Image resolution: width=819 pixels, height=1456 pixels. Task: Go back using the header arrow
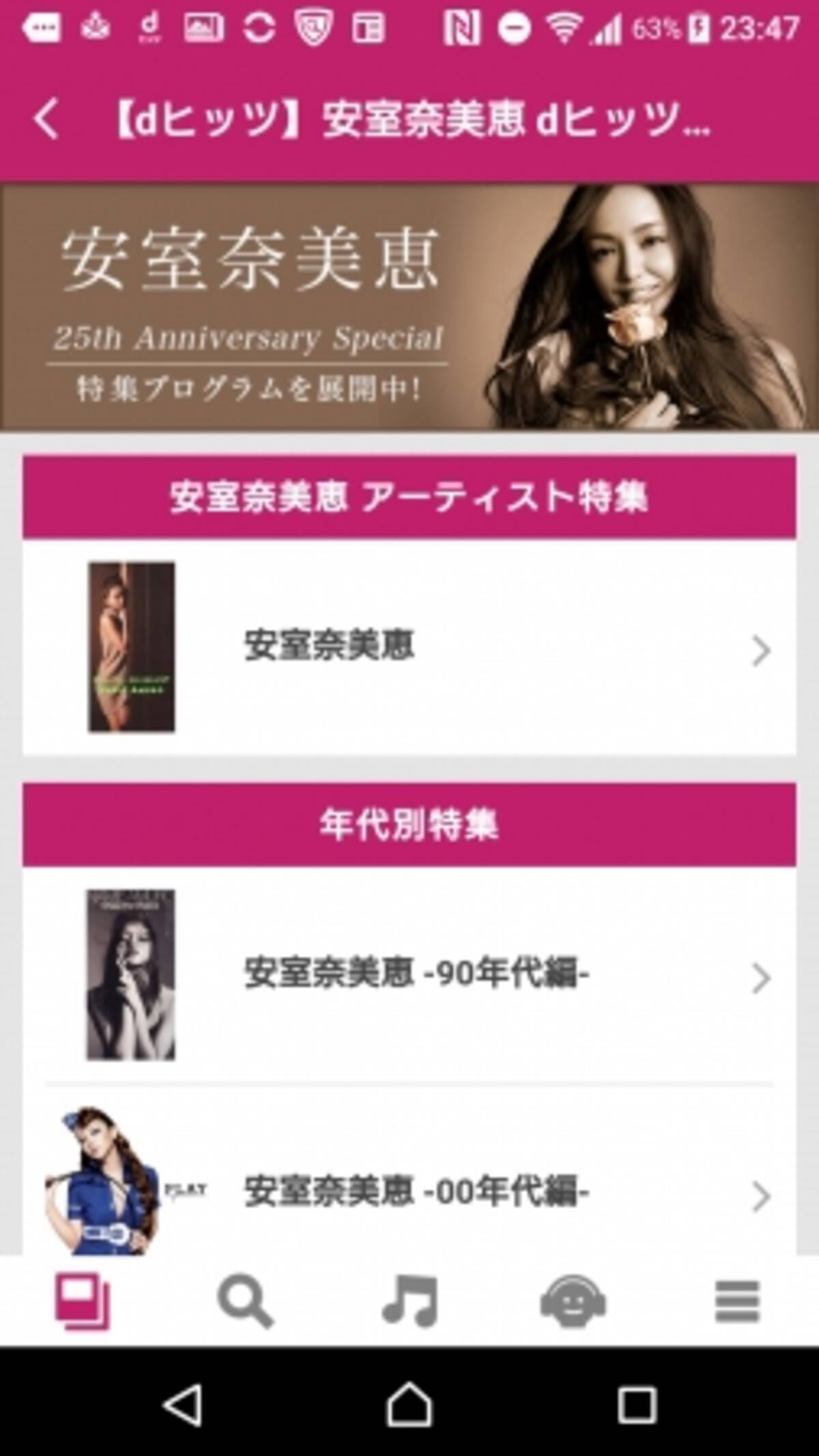pos(46,119)
